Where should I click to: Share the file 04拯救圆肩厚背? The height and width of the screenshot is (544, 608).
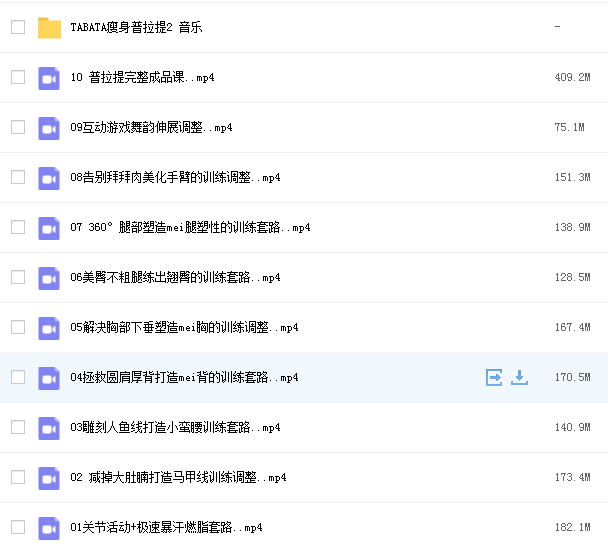coord(494,377)
